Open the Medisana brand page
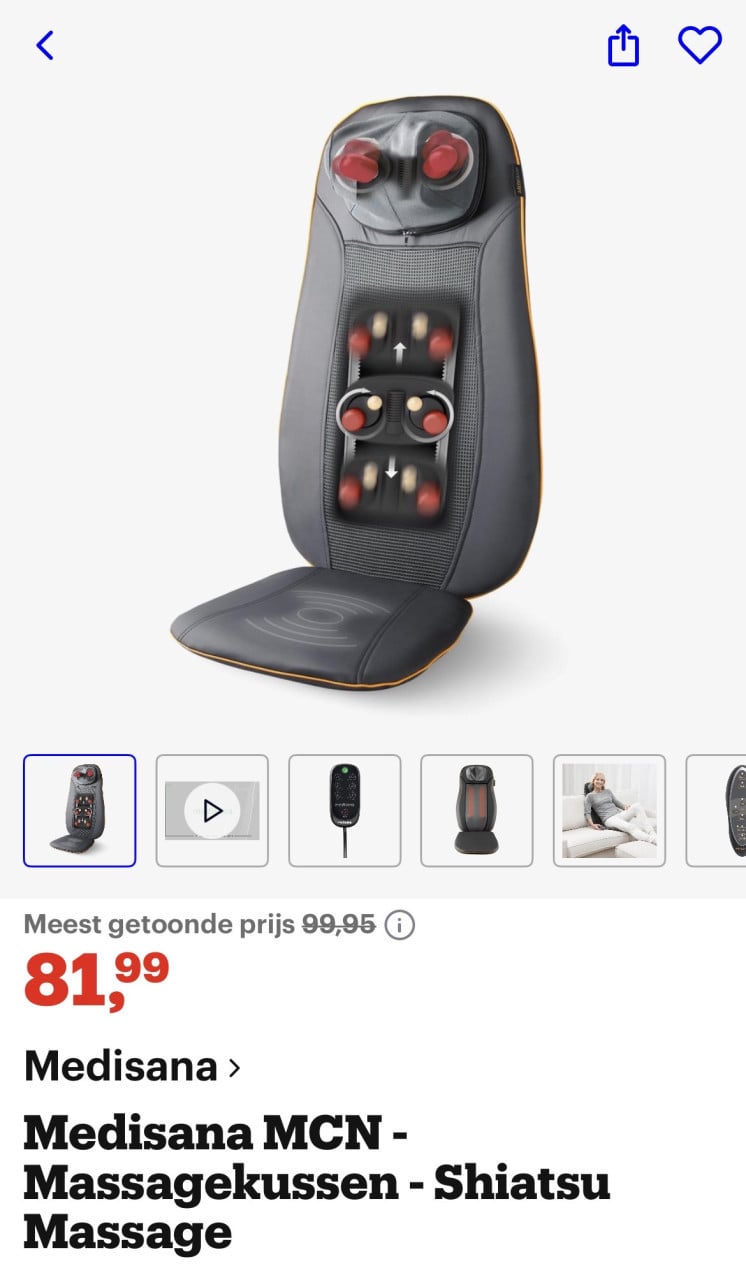Screen dimensions: 746x1280 coord(132,1067)
